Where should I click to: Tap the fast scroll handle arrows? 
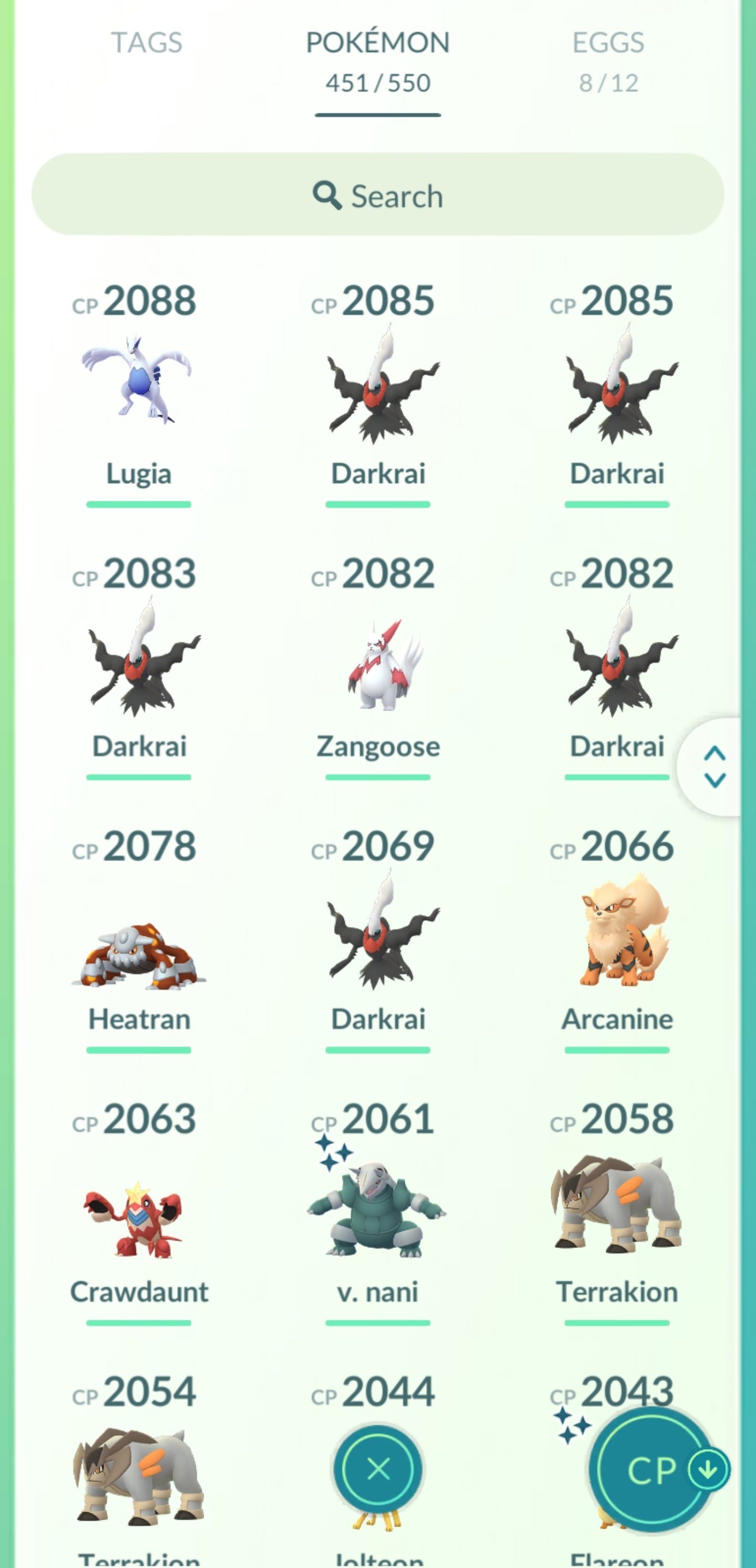click(714, 767)
